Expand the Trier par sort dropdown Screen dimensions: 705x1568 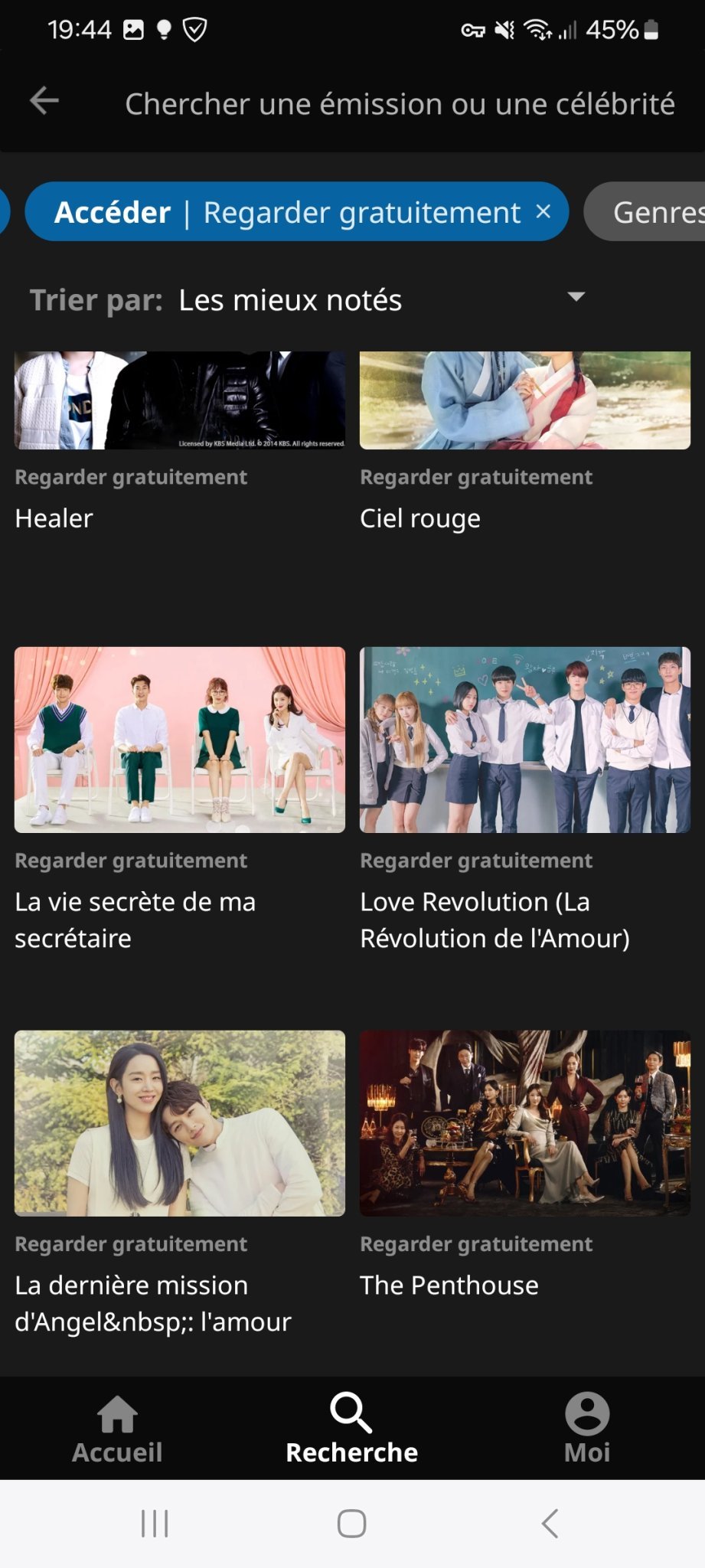click(576, 298)
